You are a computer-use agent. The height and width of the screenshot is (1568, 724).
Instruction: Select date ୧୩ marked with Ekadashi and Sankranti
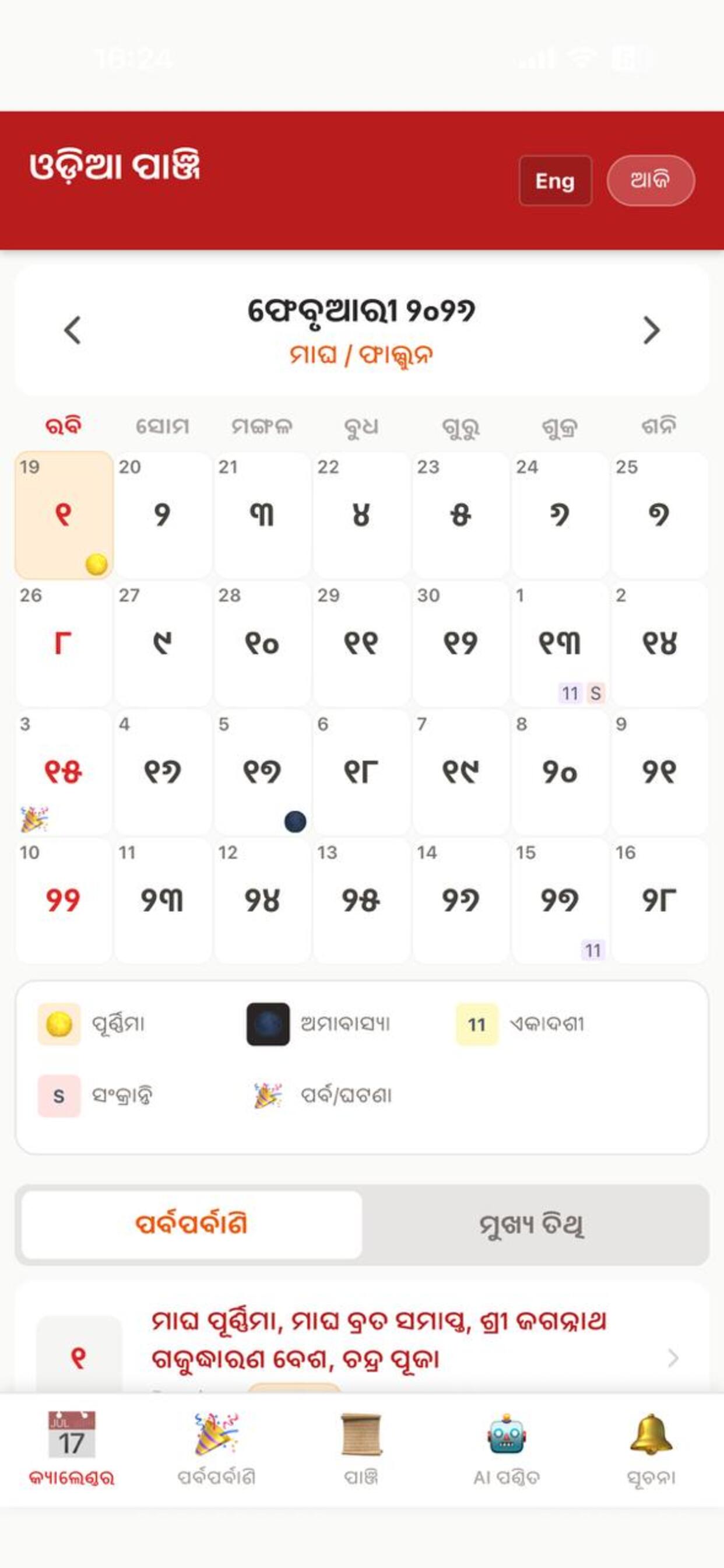tap(559, 643)
